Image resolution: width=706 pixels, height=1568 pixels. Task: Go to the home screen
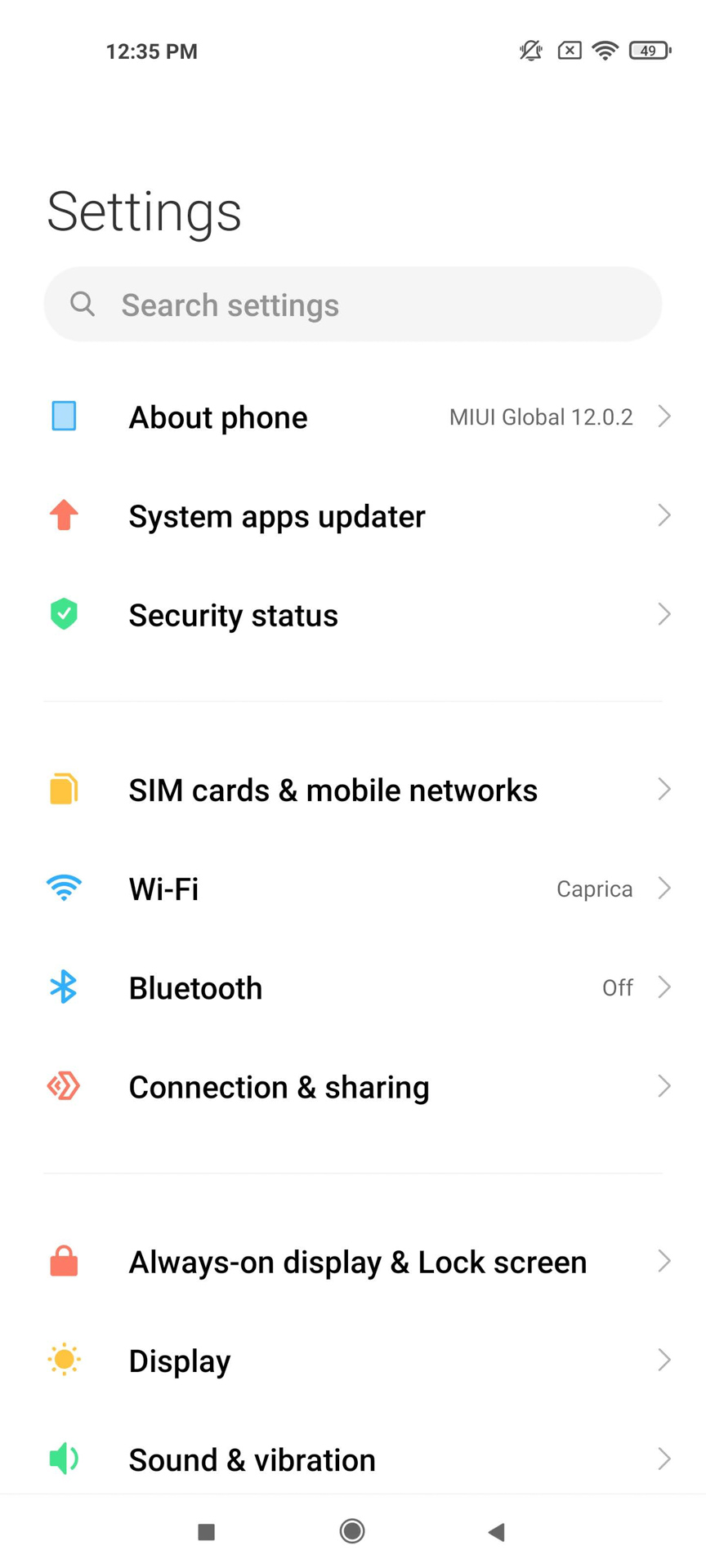click(x=352, y=1531)
